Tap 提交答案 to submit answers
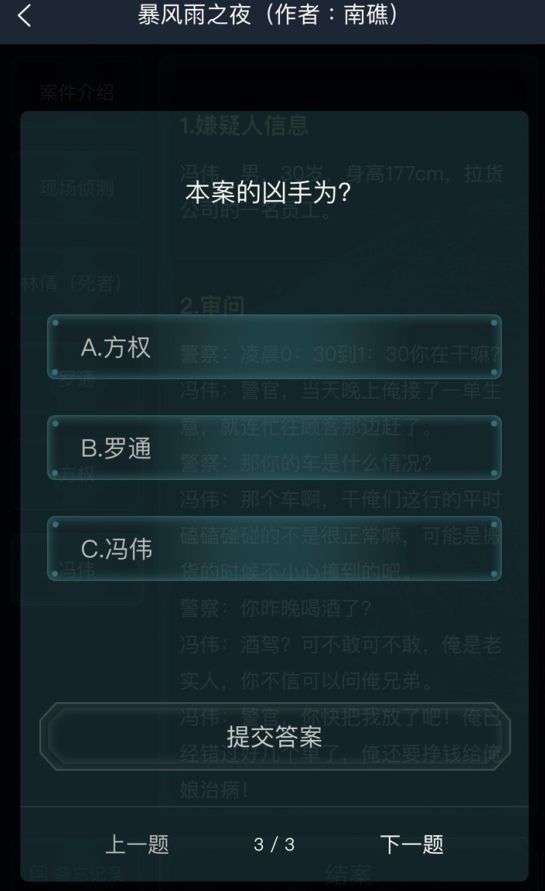The width and height of the screenshot is (545, 891). (274, 736)
